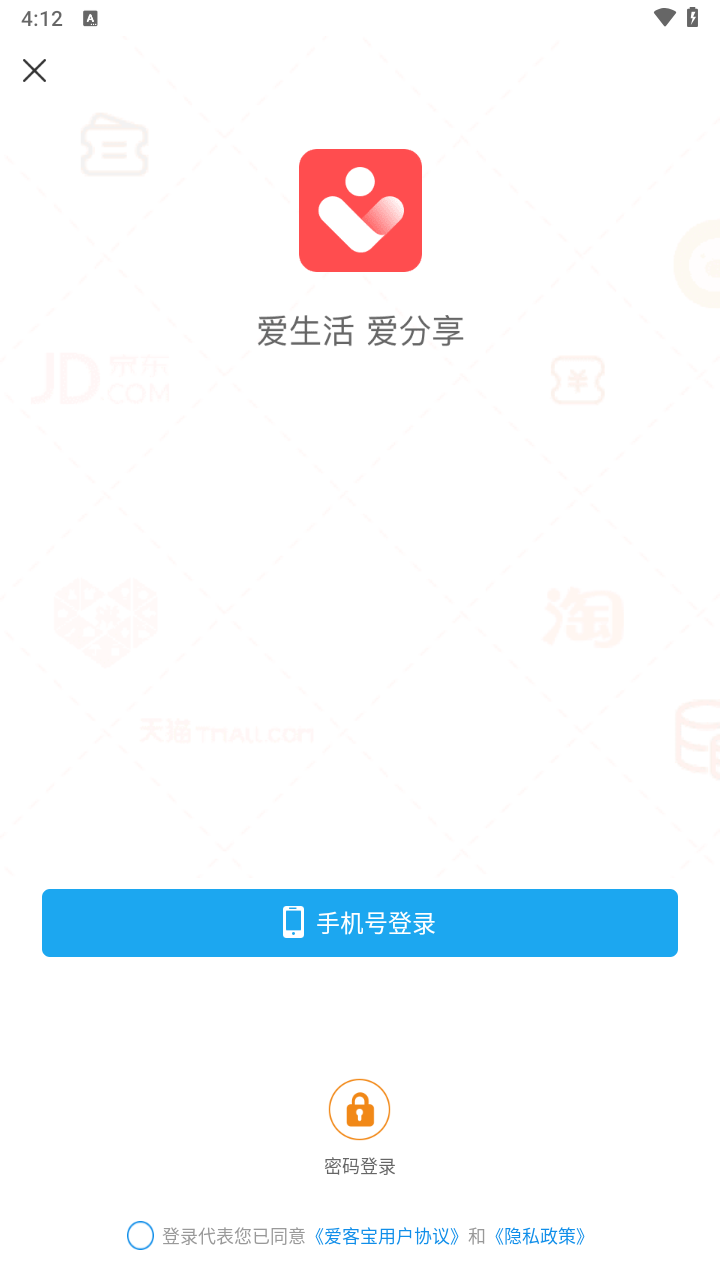Check the agreement consent circle
720x1280 pixels.
click(x=140, y=1236)
